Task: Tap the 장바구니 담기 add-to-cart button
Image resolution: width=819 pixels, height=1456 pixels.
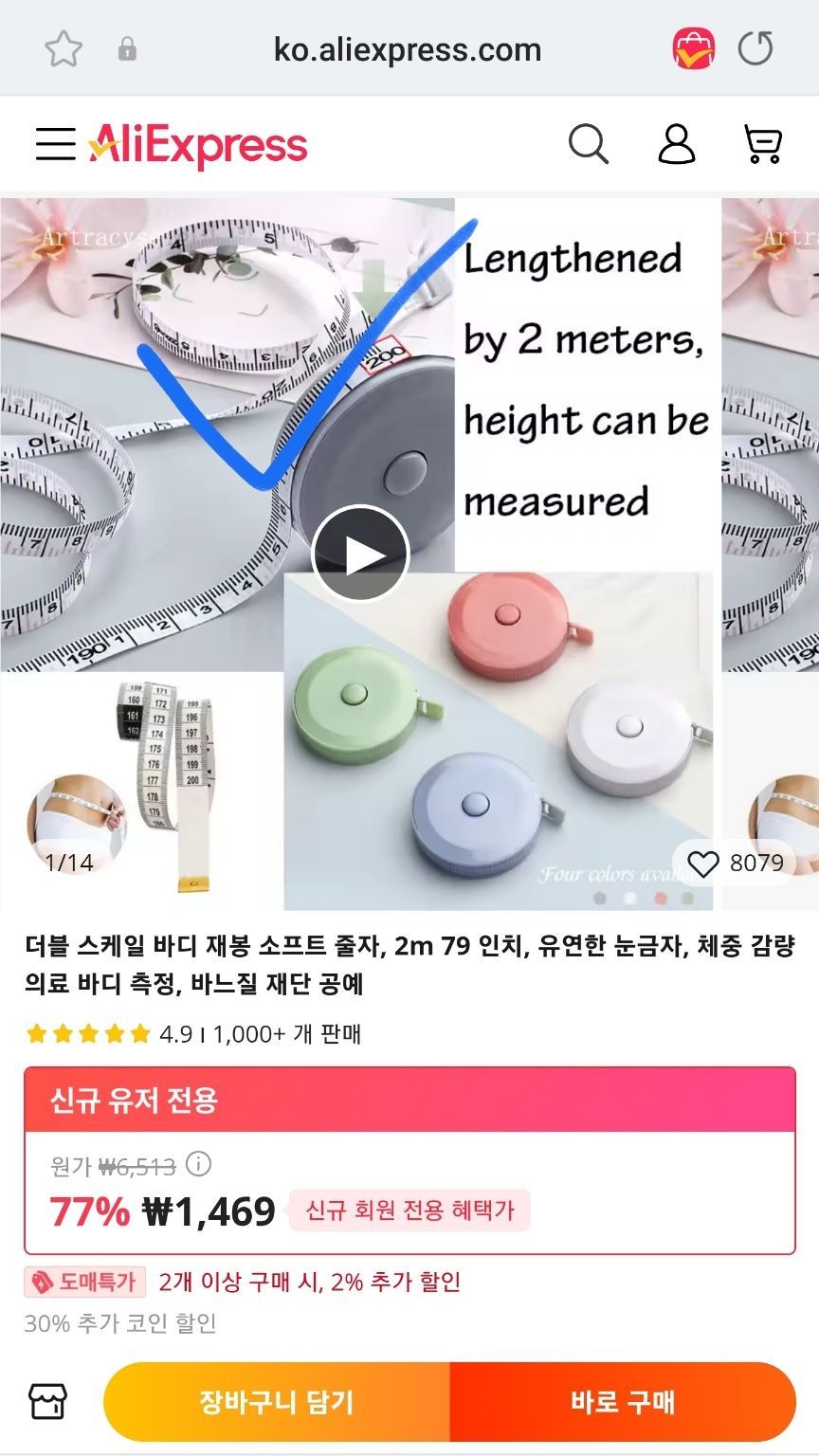Action: coord(278,1400)
